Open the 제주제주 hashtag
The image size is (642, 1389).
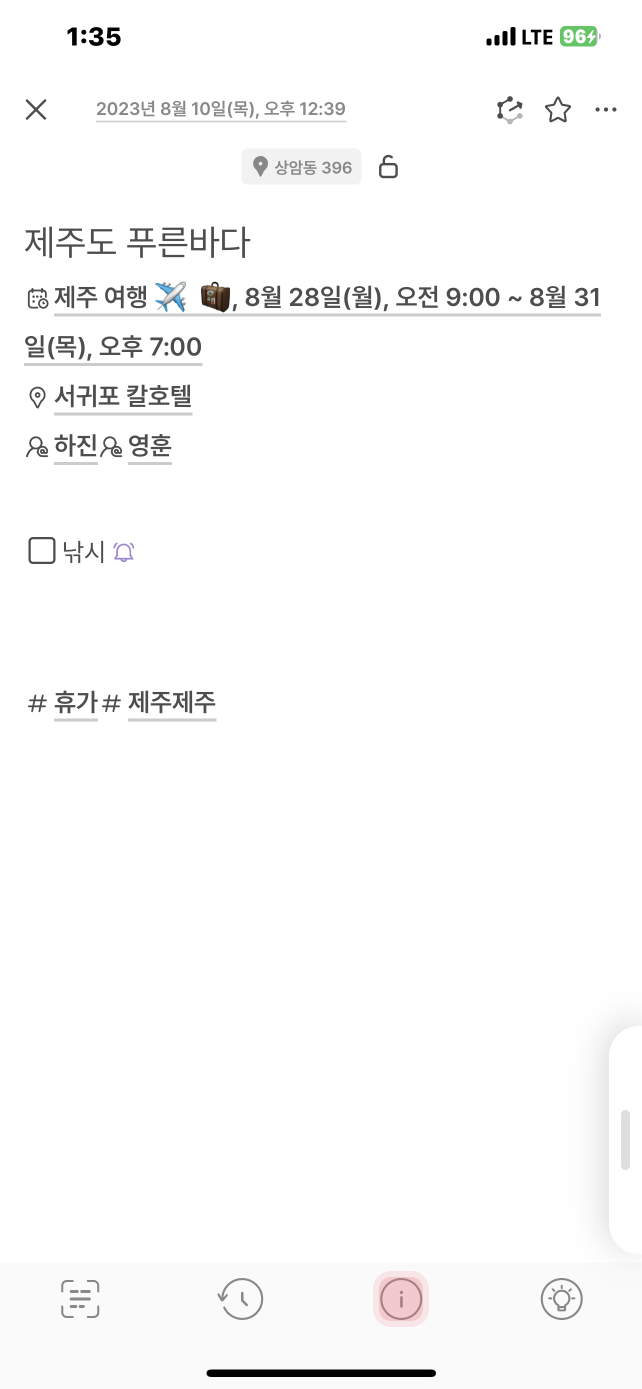(x=172, y=703)
